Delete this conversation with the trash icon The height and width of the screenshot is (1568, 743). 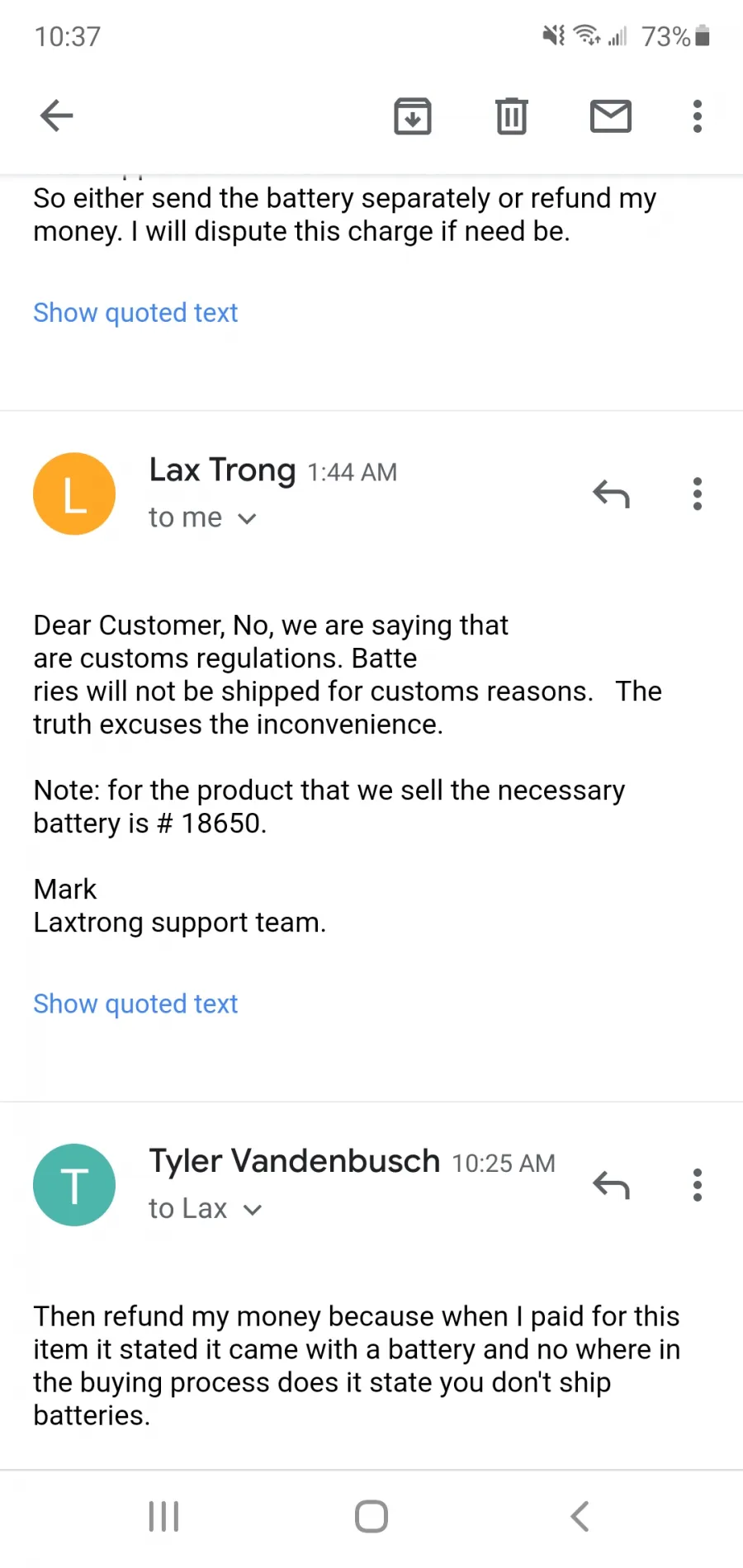(x=512, y=116)
